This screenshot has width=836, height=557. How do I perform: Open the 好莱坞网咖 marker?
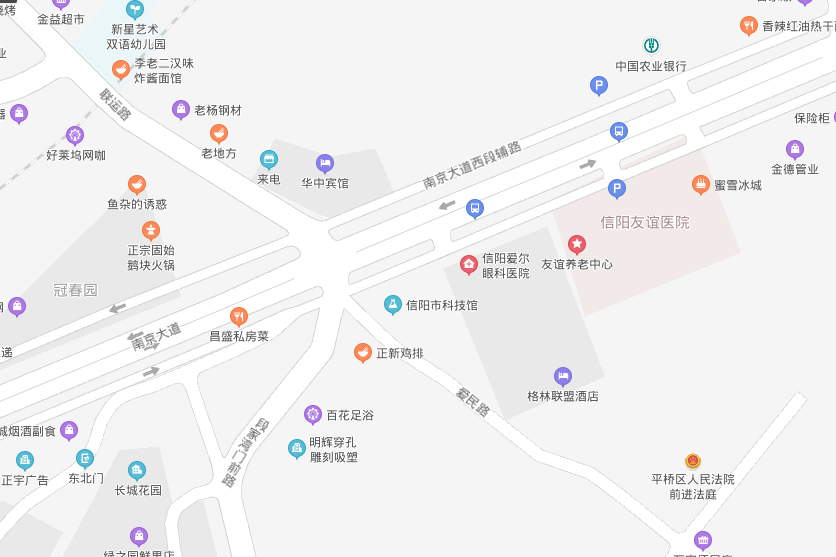pos(75,135)
